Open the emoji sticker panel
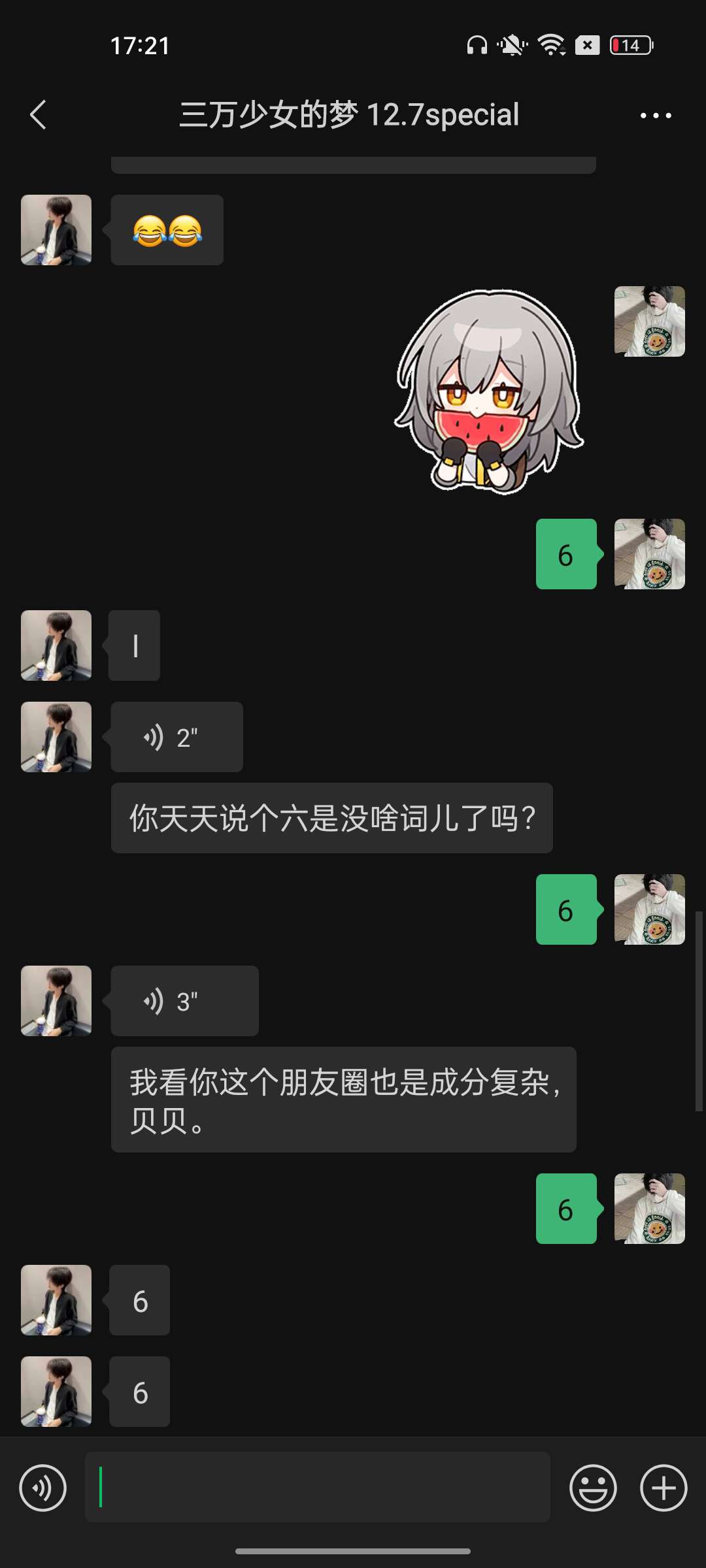Viewport: 706px width, 1568px height. 593,1488
